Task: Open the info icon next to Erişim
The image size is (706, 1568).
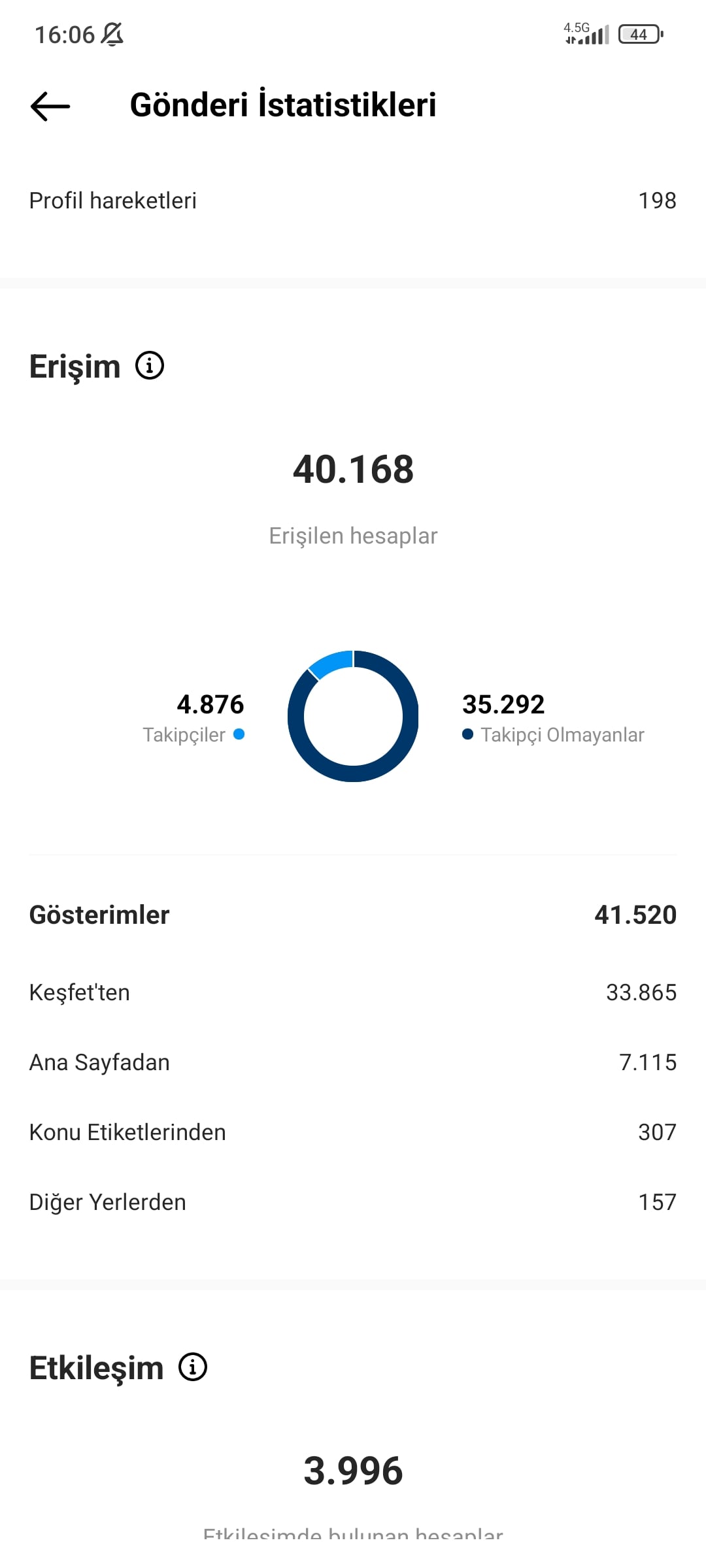Action: coord(150,365)
